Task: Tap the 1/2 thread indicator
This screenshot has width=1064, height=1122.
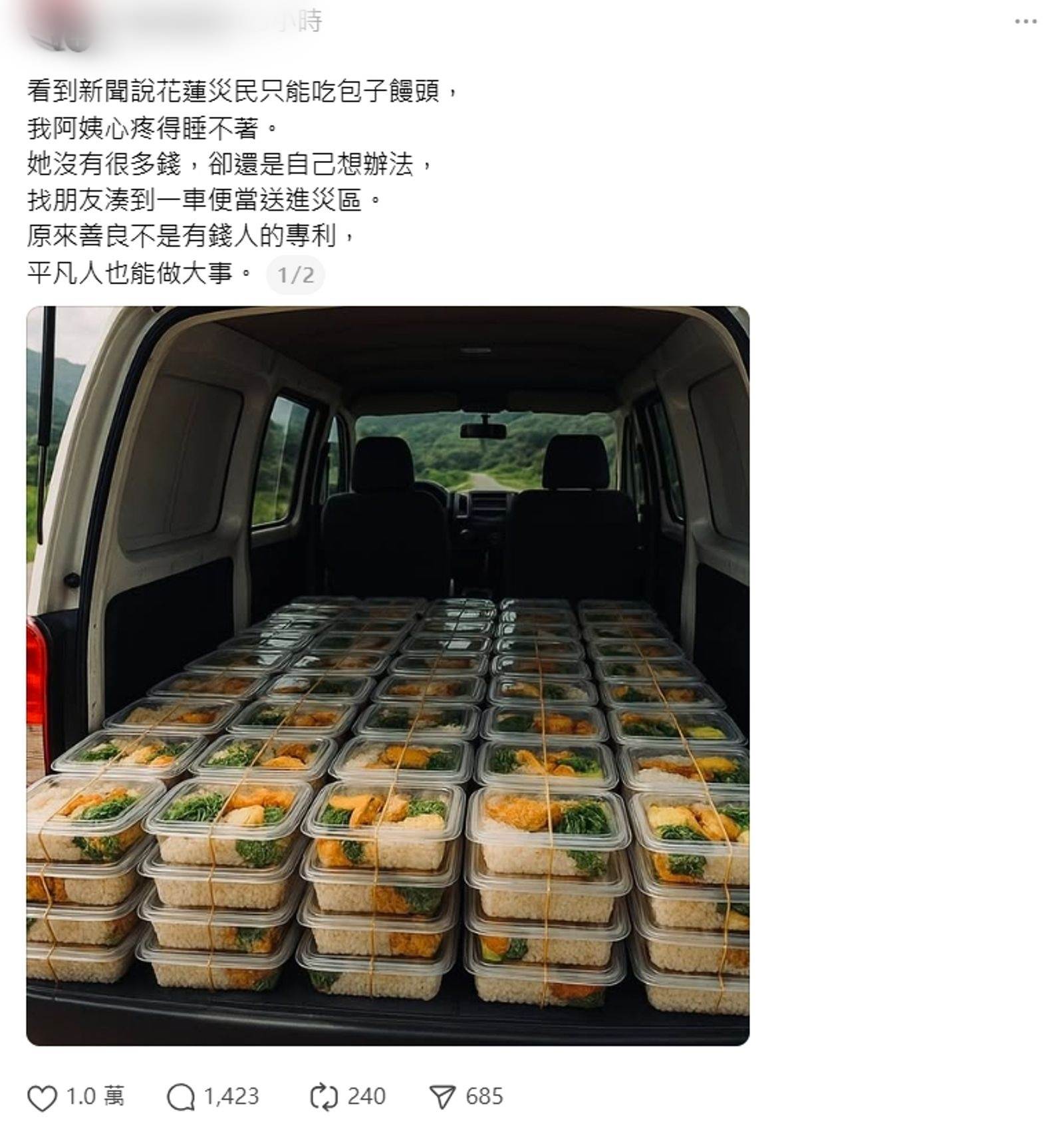Action: (295, 275)
